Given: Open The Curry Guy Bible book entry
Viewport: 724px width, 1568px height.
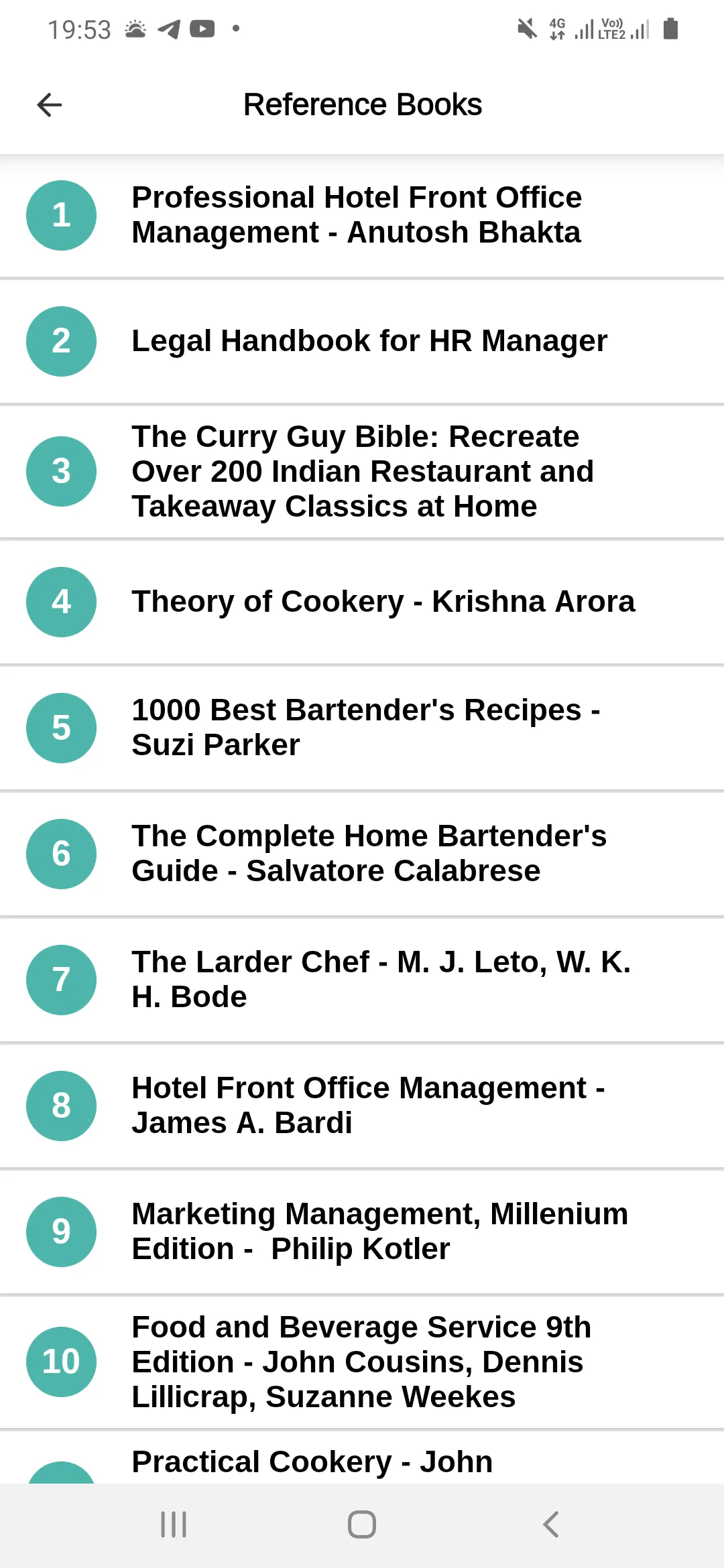Looking at the screenshot, I should [362, 470].
